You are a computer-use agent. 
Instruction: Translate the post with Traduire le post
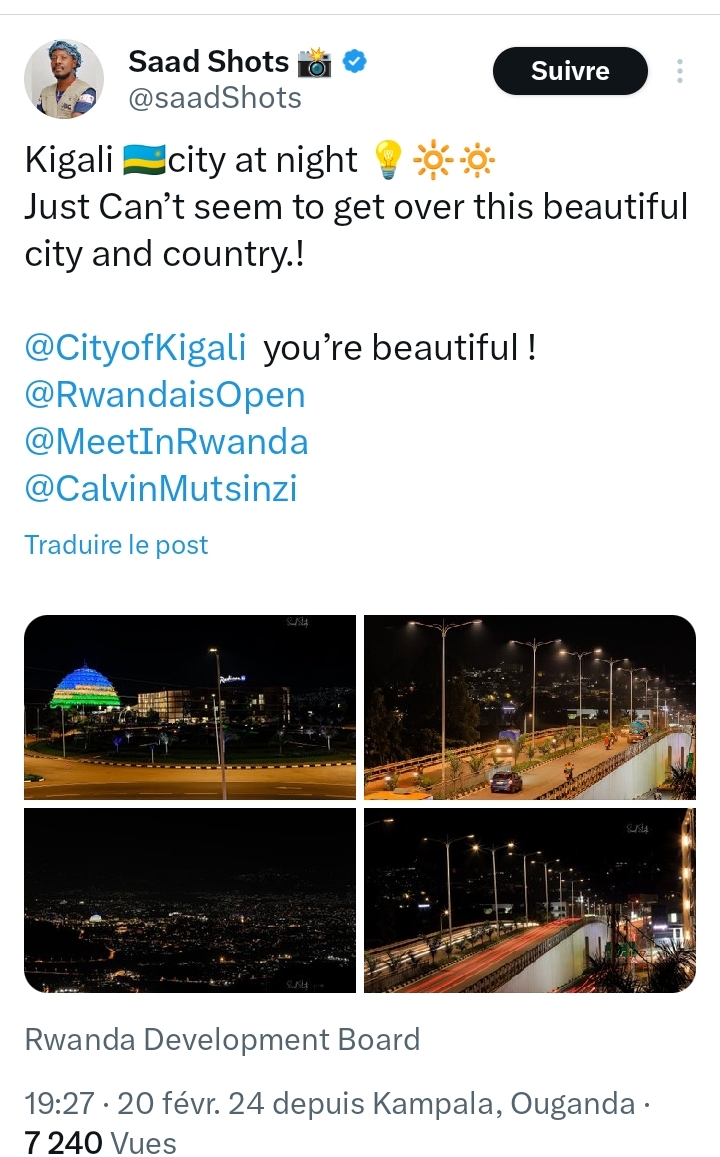[x=116, y=545]
